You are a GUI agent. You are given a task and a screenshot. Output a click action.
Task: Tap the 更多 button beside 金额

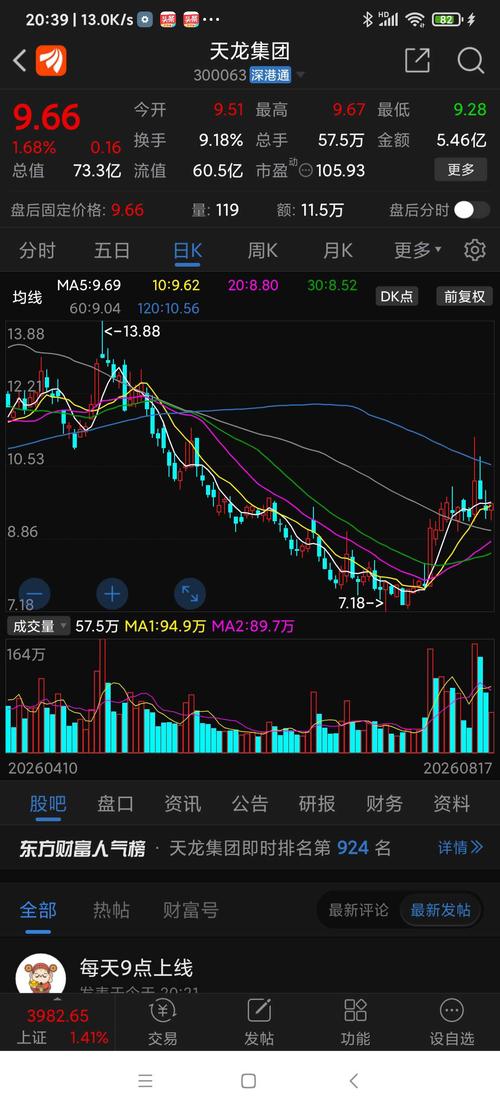point(460,169)
